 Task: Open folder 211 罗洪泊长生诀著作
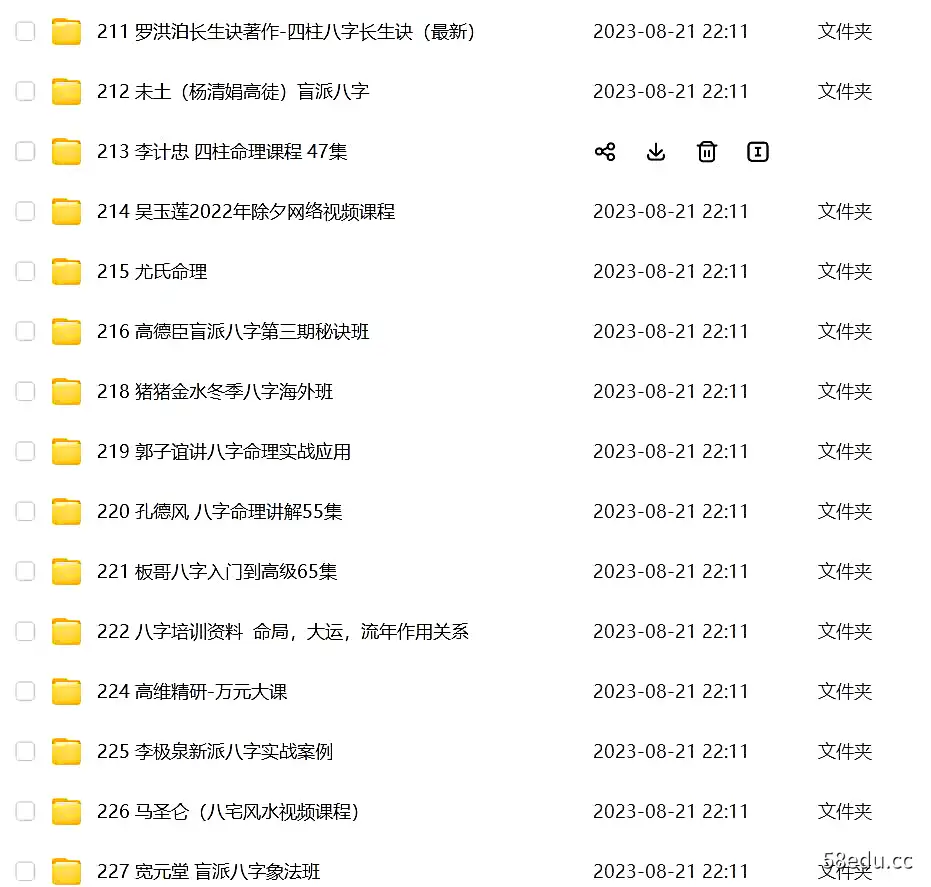pyautogui.click(x=286, y=32)
